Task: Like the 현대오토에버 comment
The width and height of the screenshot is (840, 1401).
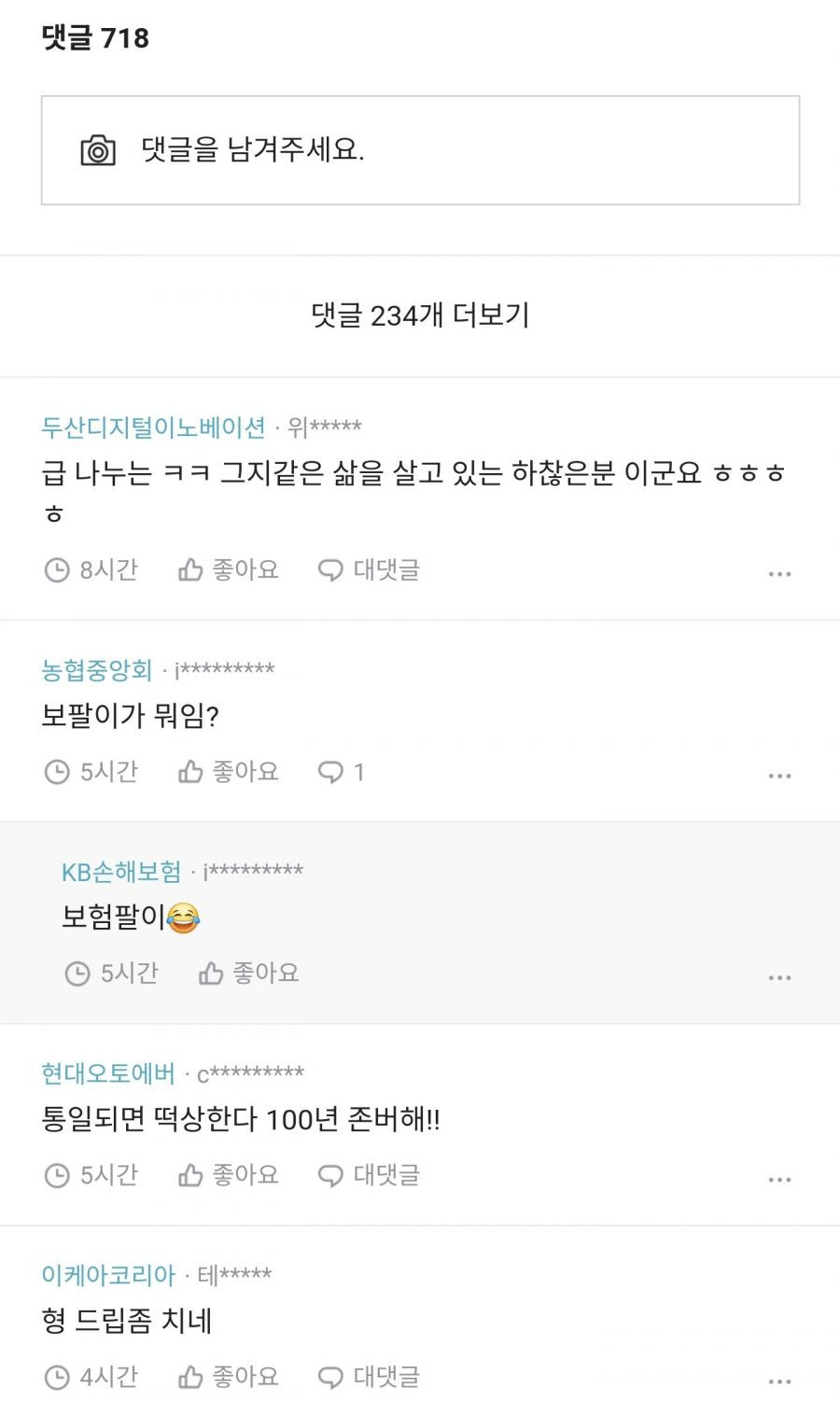Action: click(229, 1175)
